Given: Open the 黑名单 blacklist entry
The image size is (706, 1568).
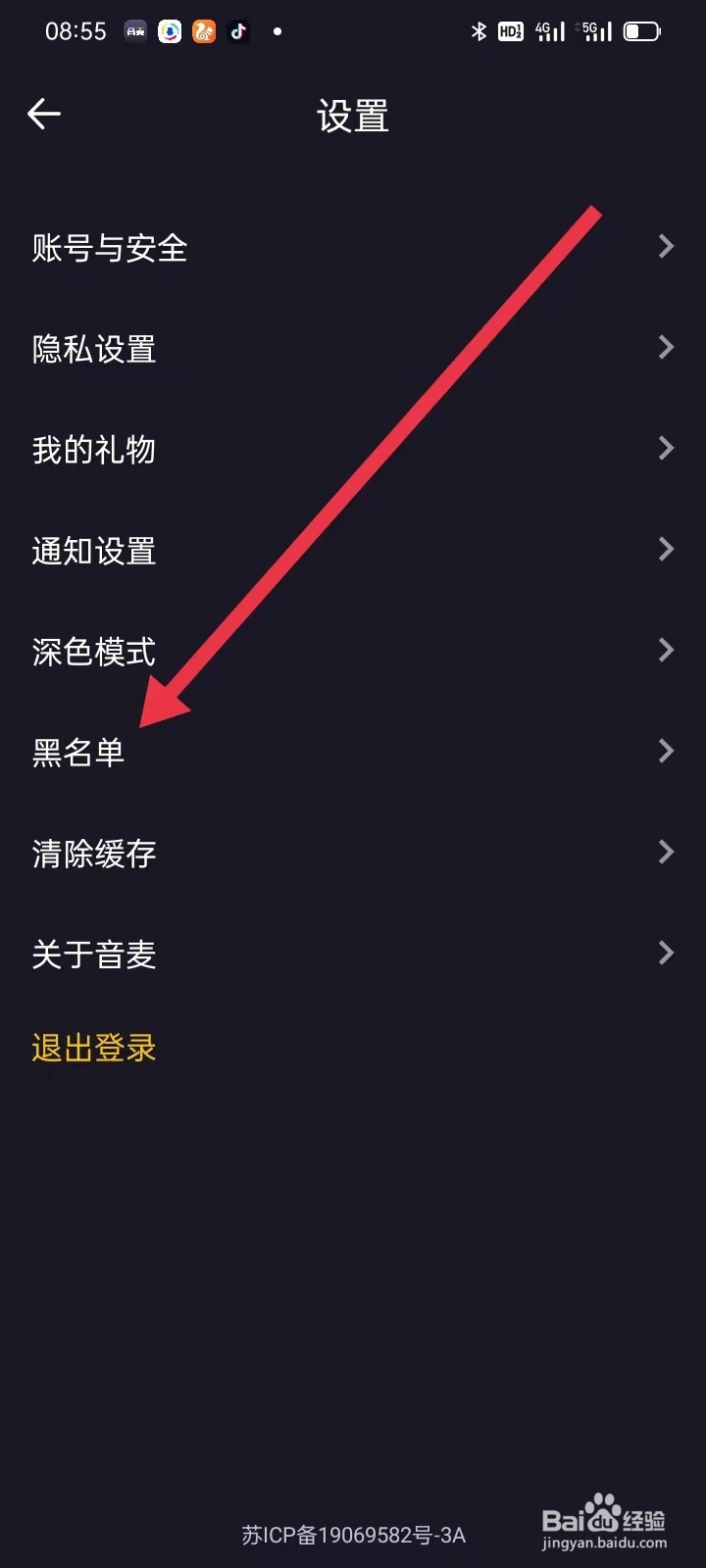Looking at the screenshot, I should 77,752.
